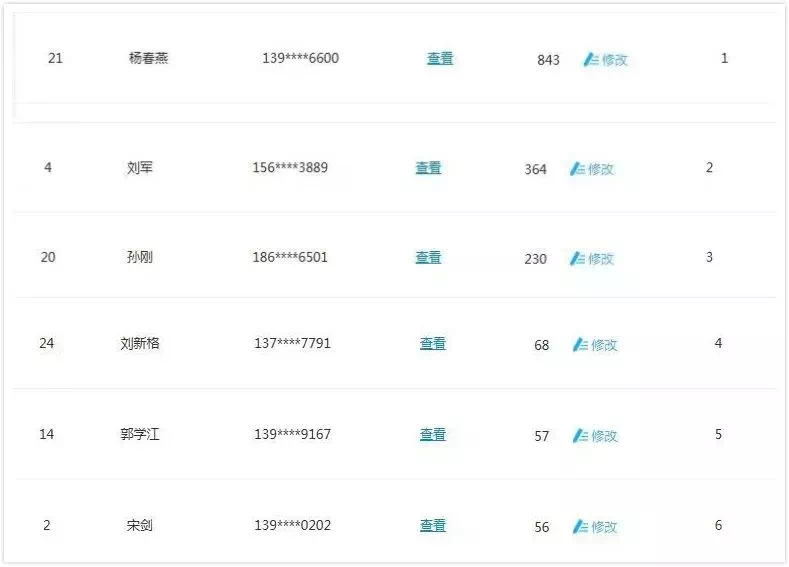View 刘新格's entry via 查看

pyautogui.click(x=433, y=344)
